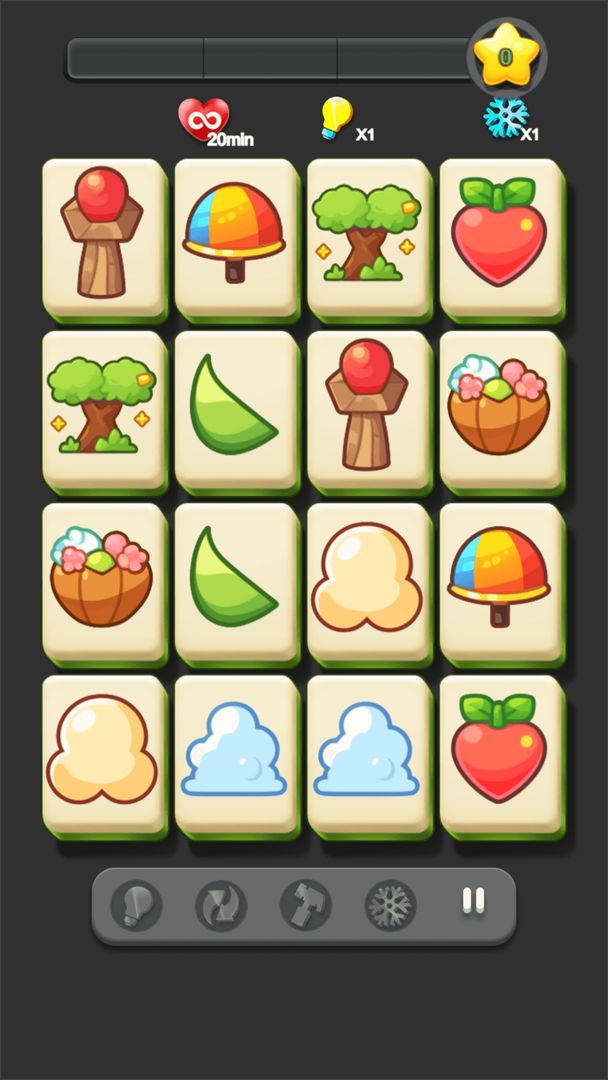The image size is (608, 1080).
Task: Shuffle the tiles with the refresh tool
Action: [x=220, y=905]
